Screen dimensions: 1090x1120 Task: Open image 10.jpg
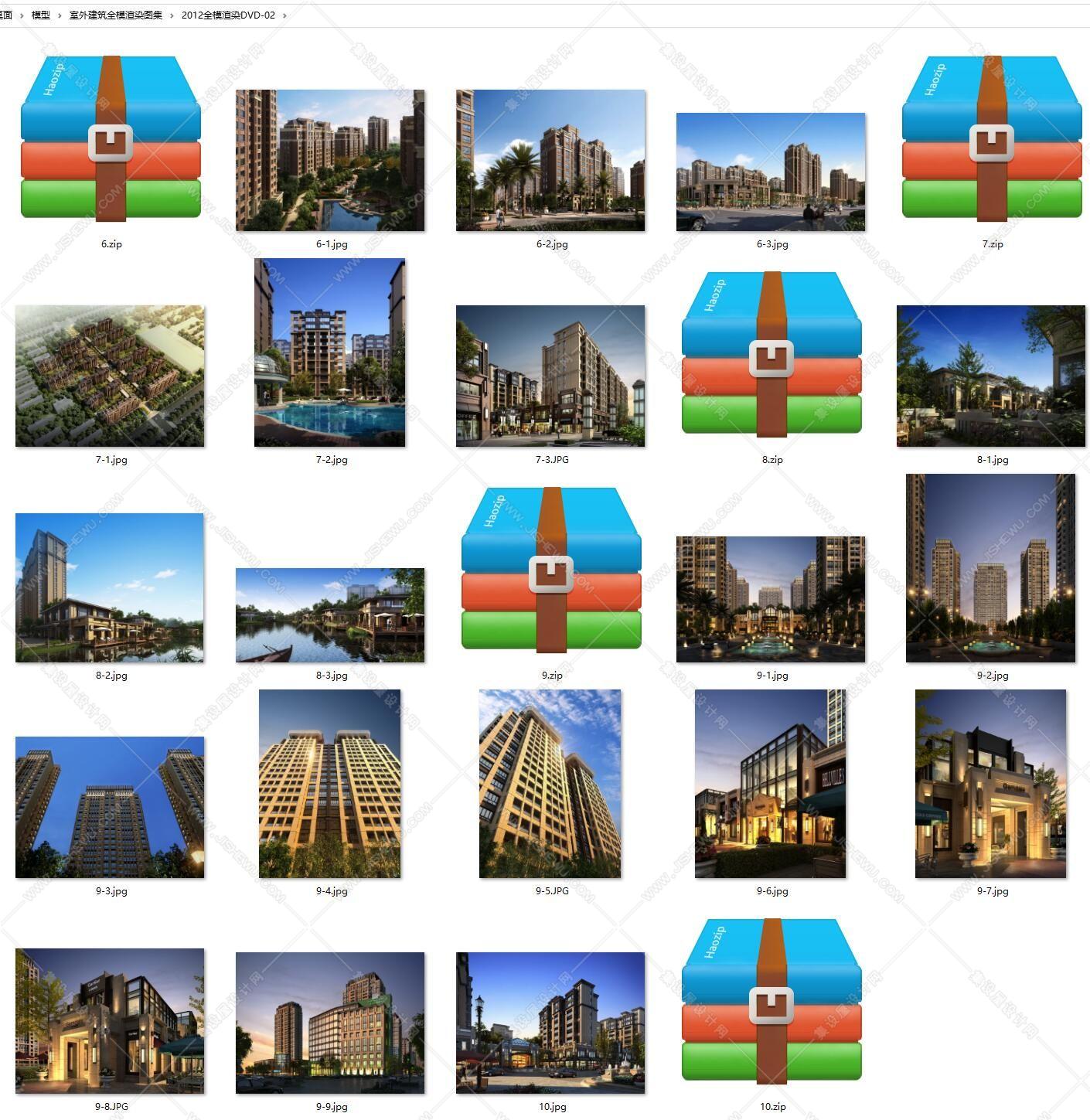click(x=550, y=1023)
